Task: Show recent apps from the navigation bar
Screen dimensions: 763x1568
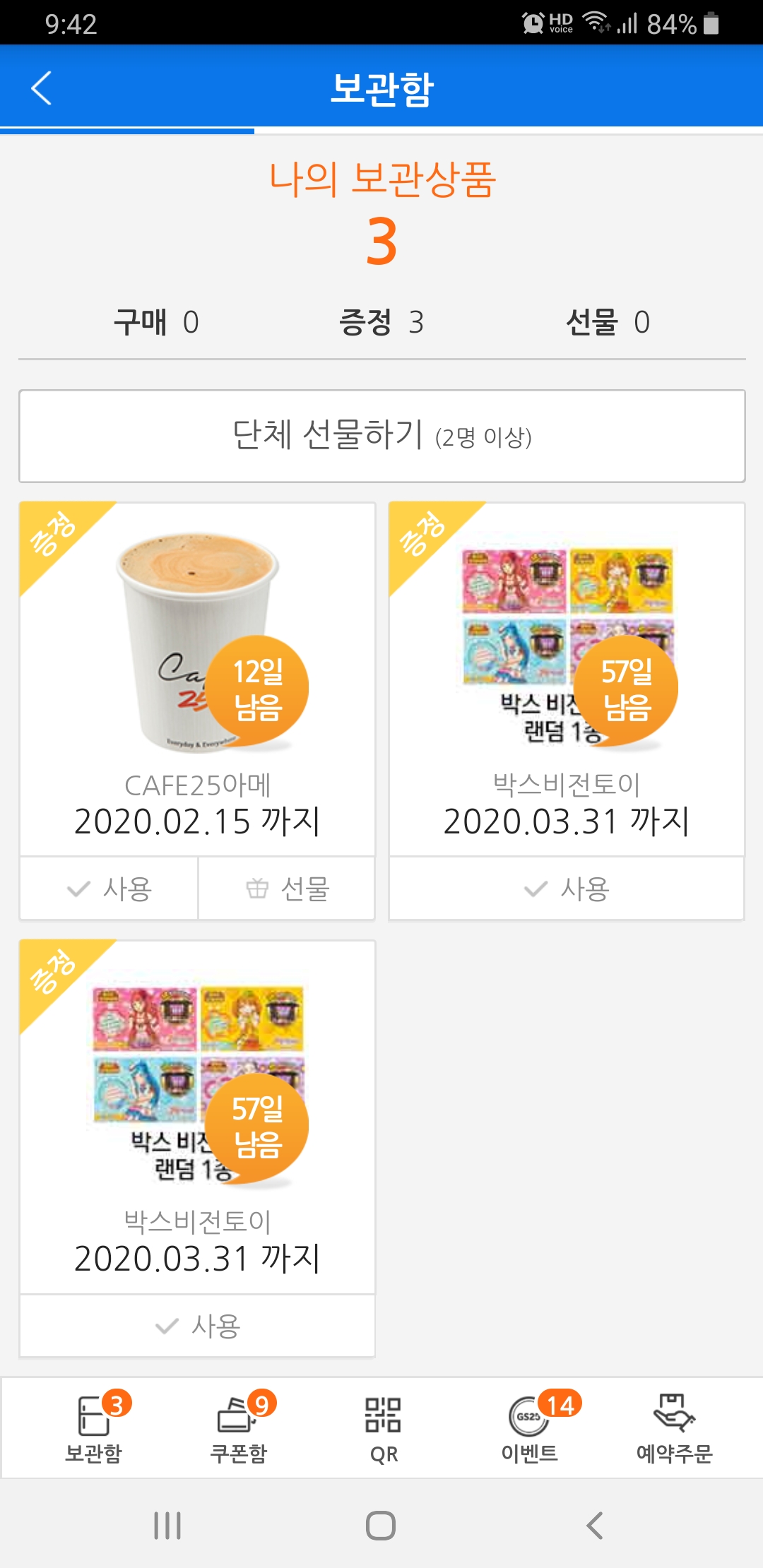Action: 167,1526
